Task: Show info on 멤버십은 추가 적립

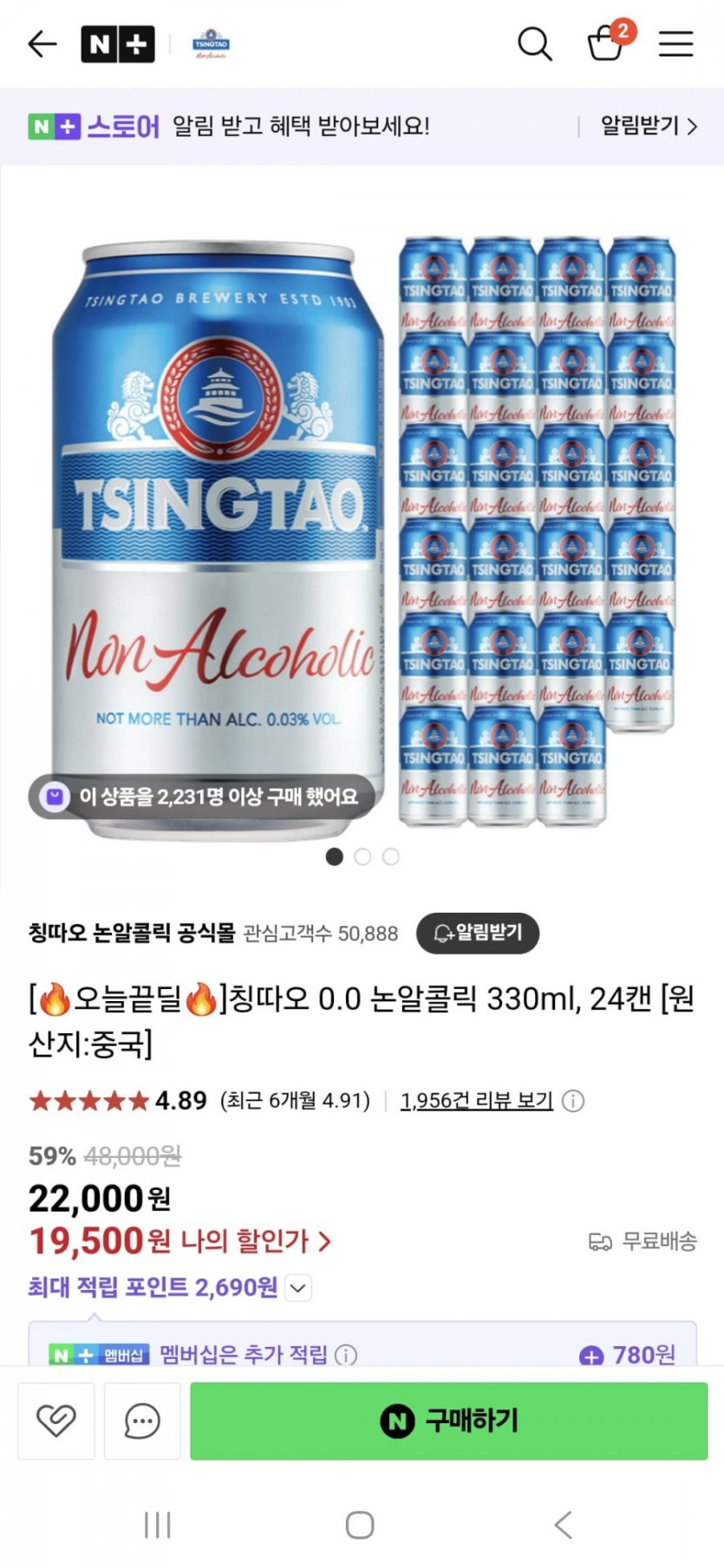Action: (346, 1354)
